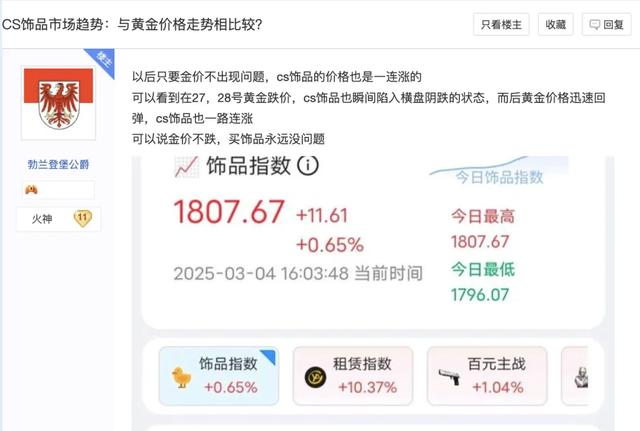Screen dimensions: 640x431
Task: Open the profile of 勃兰登堡公爵
Action: (58, 165)
